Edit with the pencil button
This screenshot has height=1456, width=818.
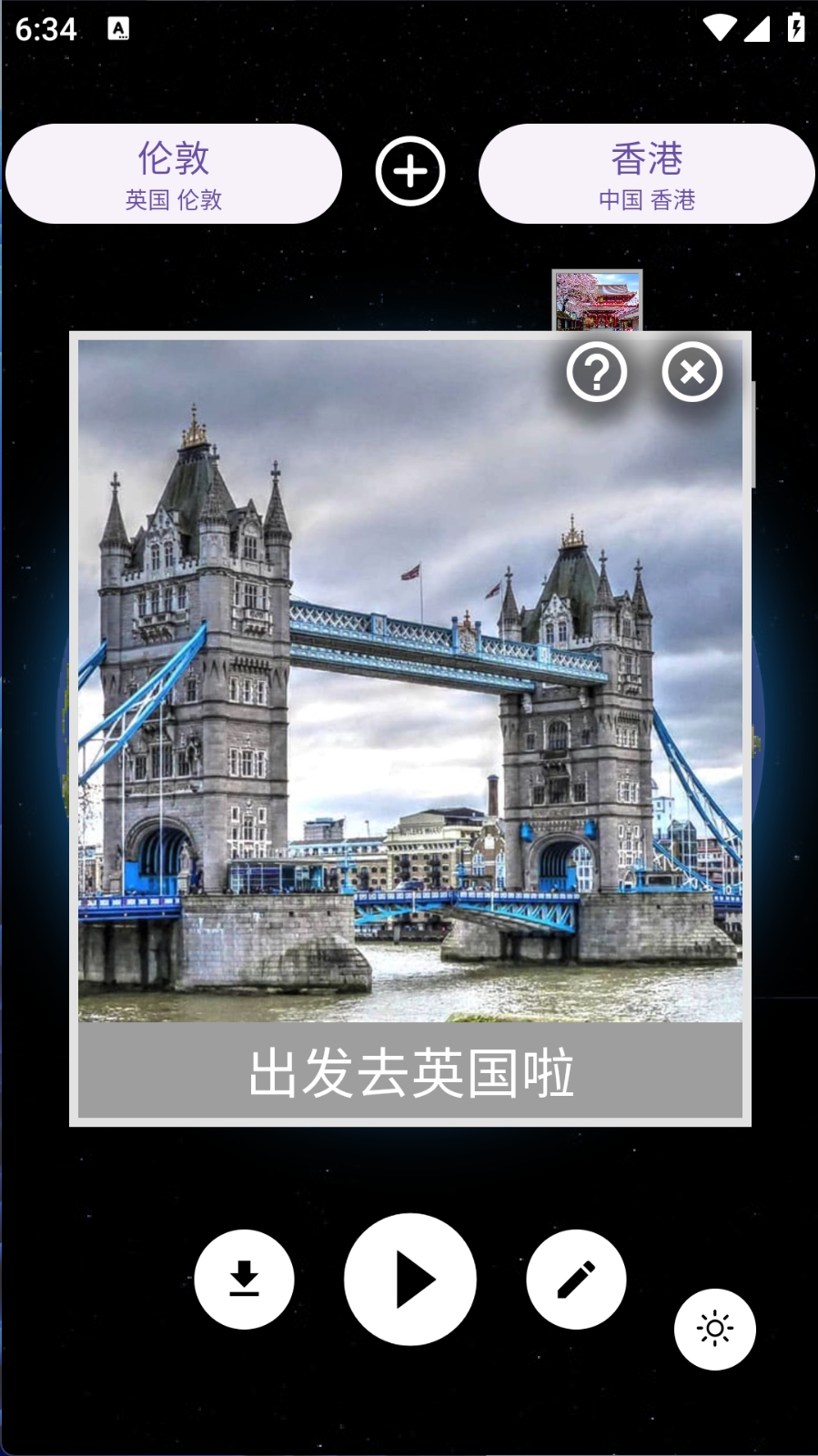[x=576, y=1279]
